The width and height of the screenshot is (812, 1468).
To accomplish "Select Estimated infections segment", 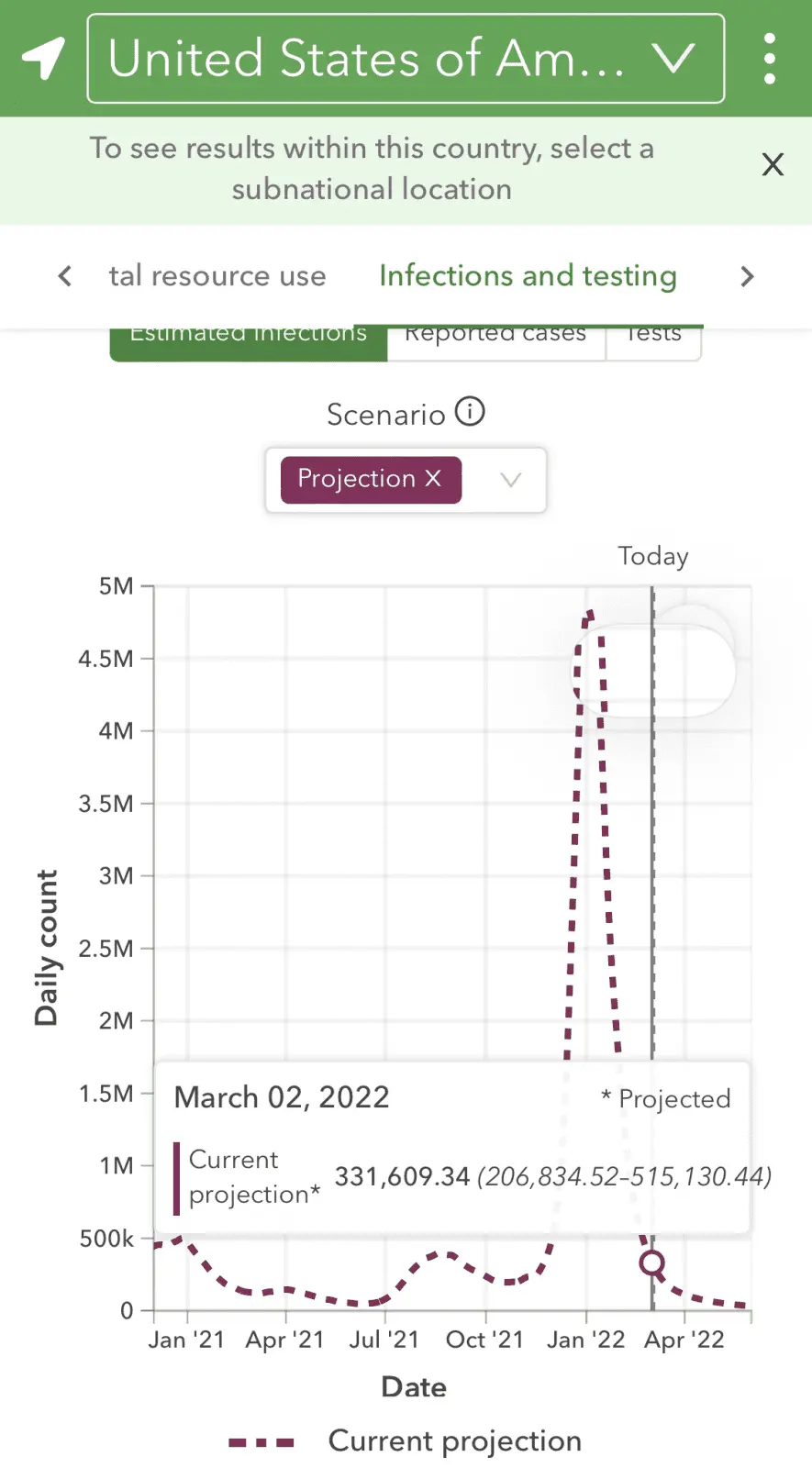I will tap(249, 340).
